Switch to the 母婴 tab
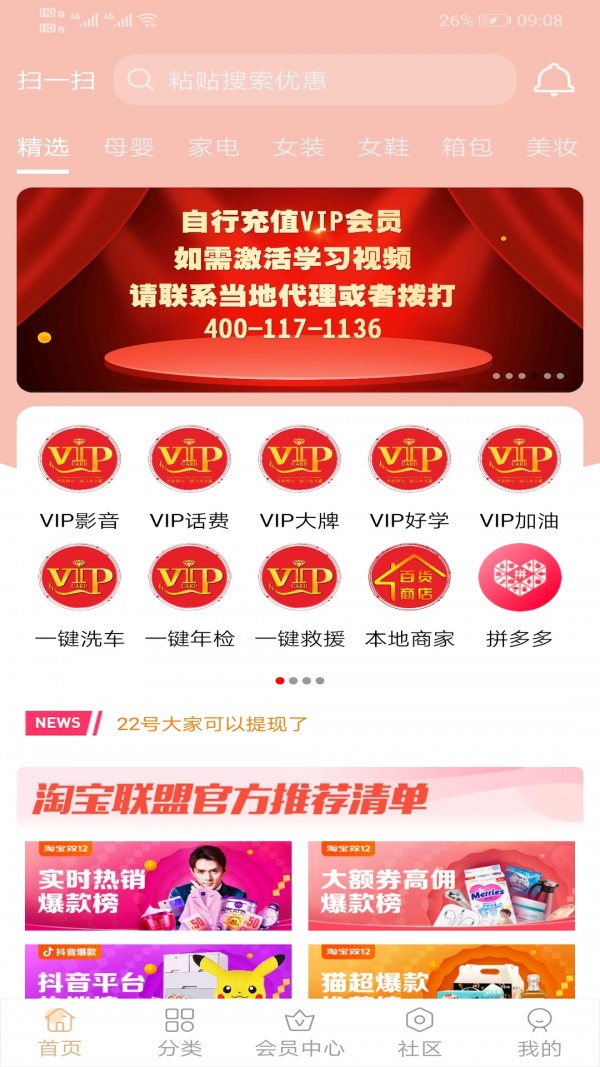The height and width of the screenshot is (1067, 600). pos(129,147)
